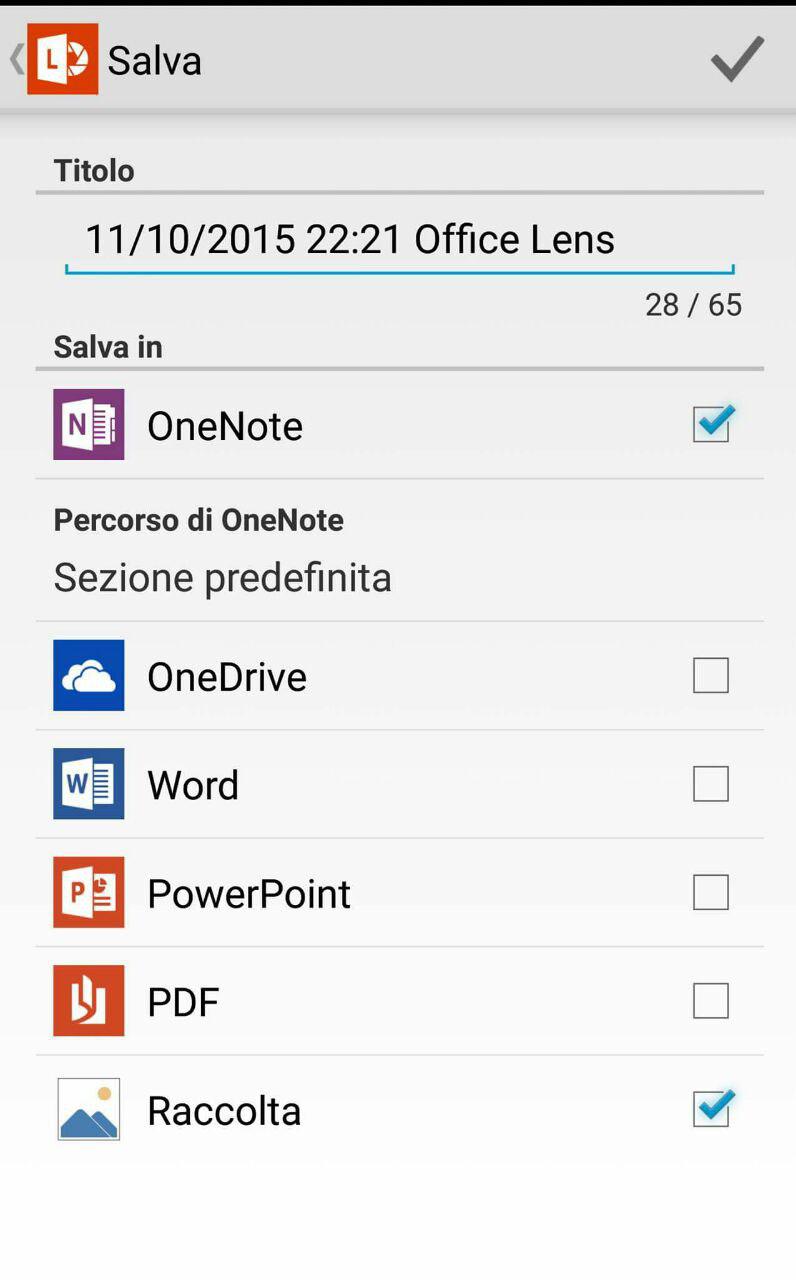Image resolution: width=796 pixels, height=1280 pixels.
Task: Enable the OneDrive checkbox
Action: [x=711, y=676]
